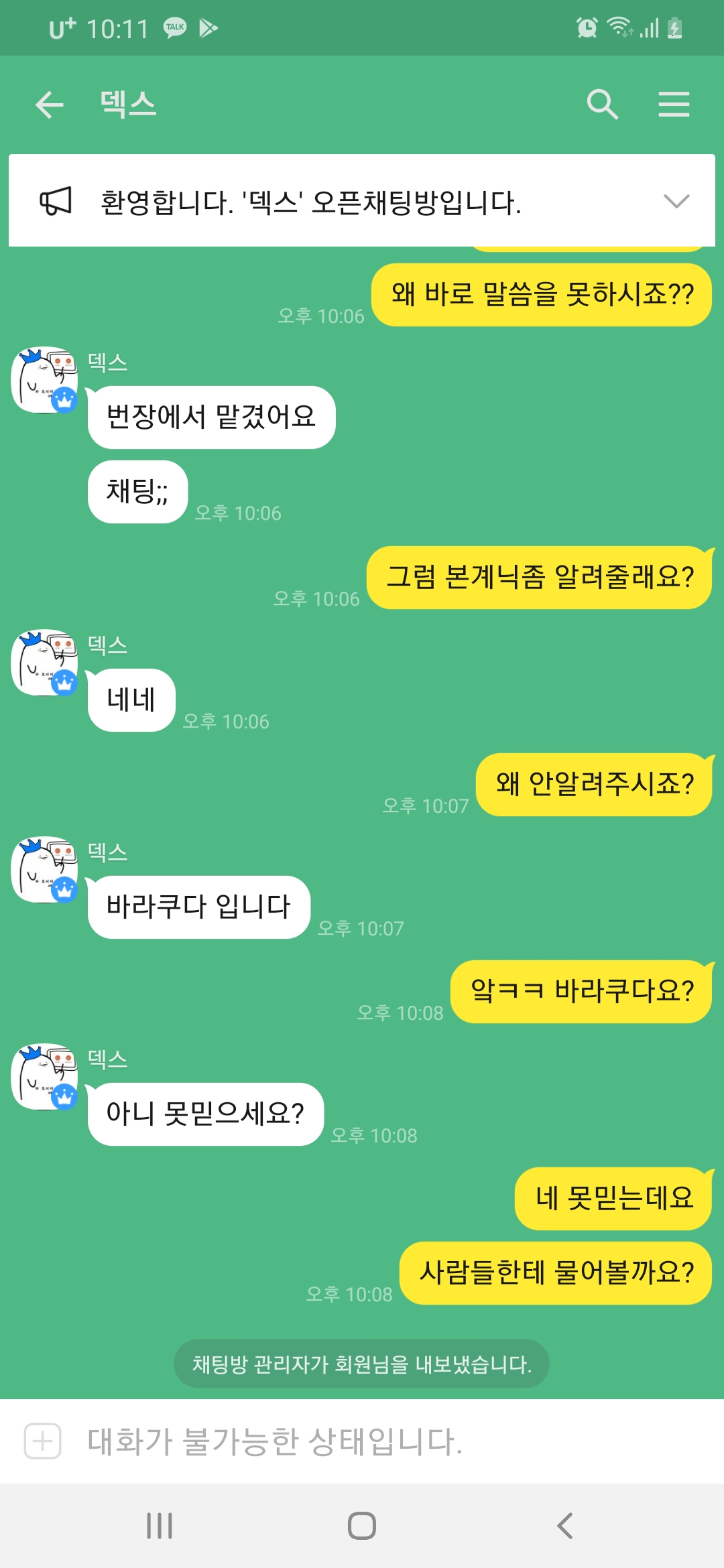Expand the welcome notice banner
Image resolution: width=724 pixels, height=1568 pixels.
pos(676,201)
